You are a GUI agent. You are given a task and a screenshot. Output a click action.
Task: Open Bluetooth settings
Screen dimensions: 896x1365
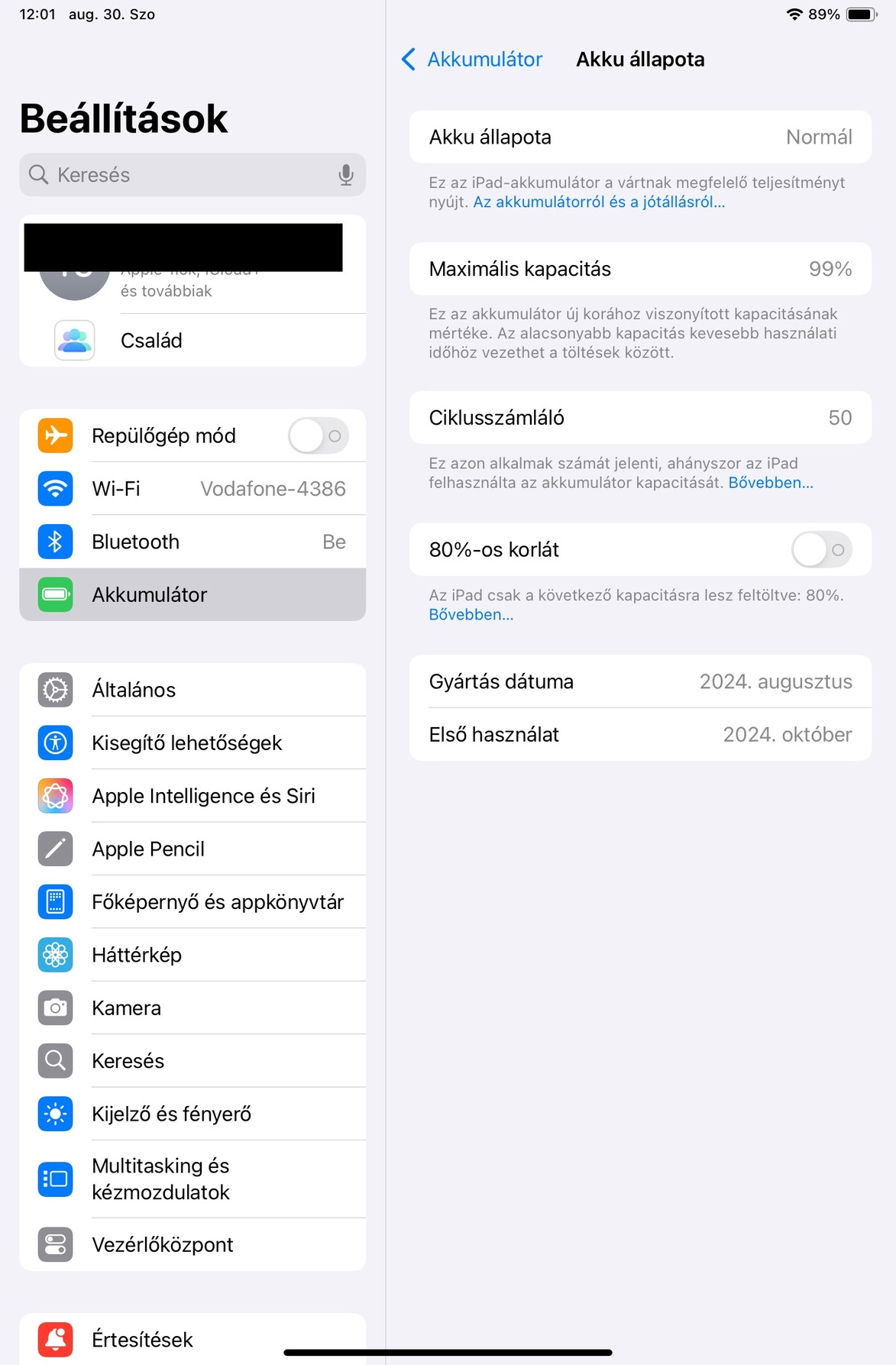pos(192,542)
